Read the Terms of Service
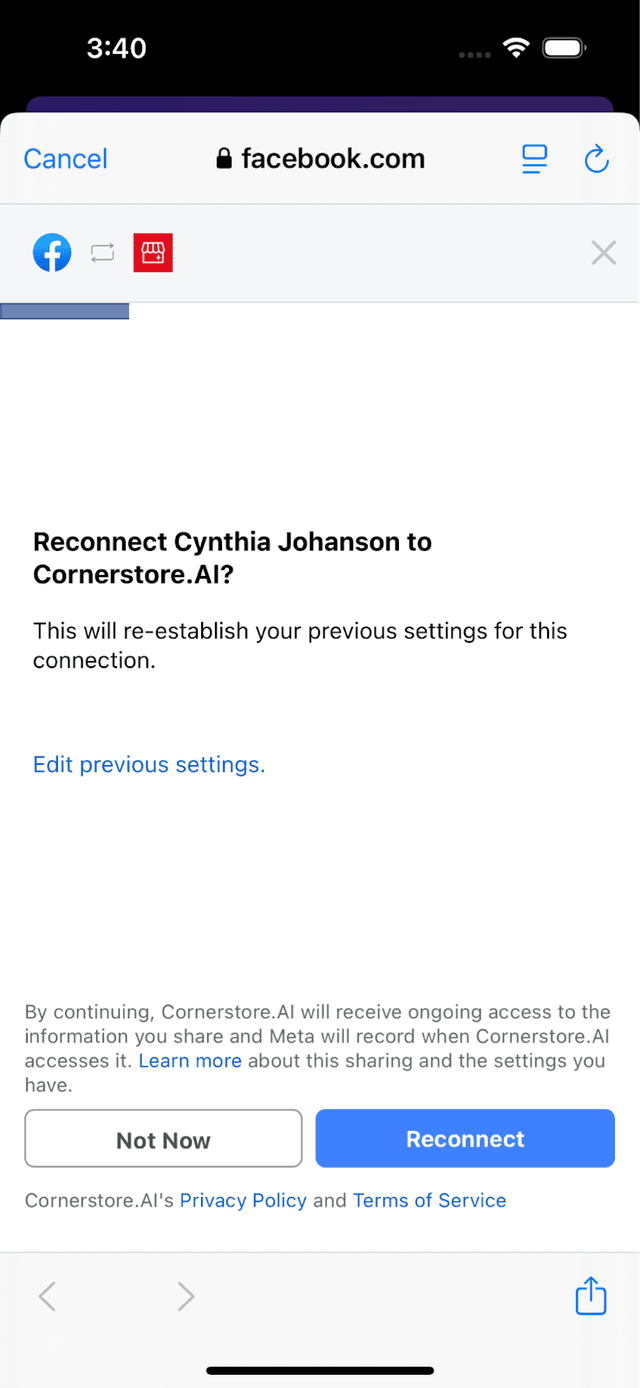This screenshot has width=640, height=1388. pyautogui.click(x=429, y=1200)
